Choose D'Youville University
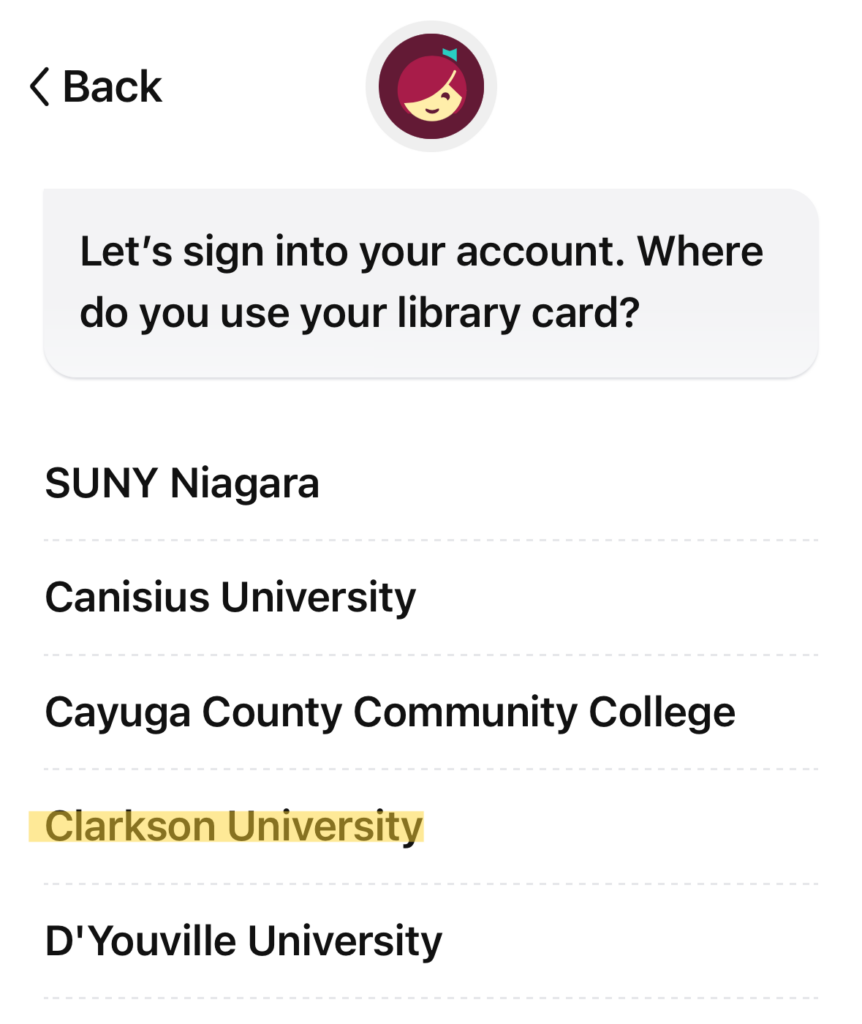This screenshot has height=1024, width=862. click(x=243, y=941)
